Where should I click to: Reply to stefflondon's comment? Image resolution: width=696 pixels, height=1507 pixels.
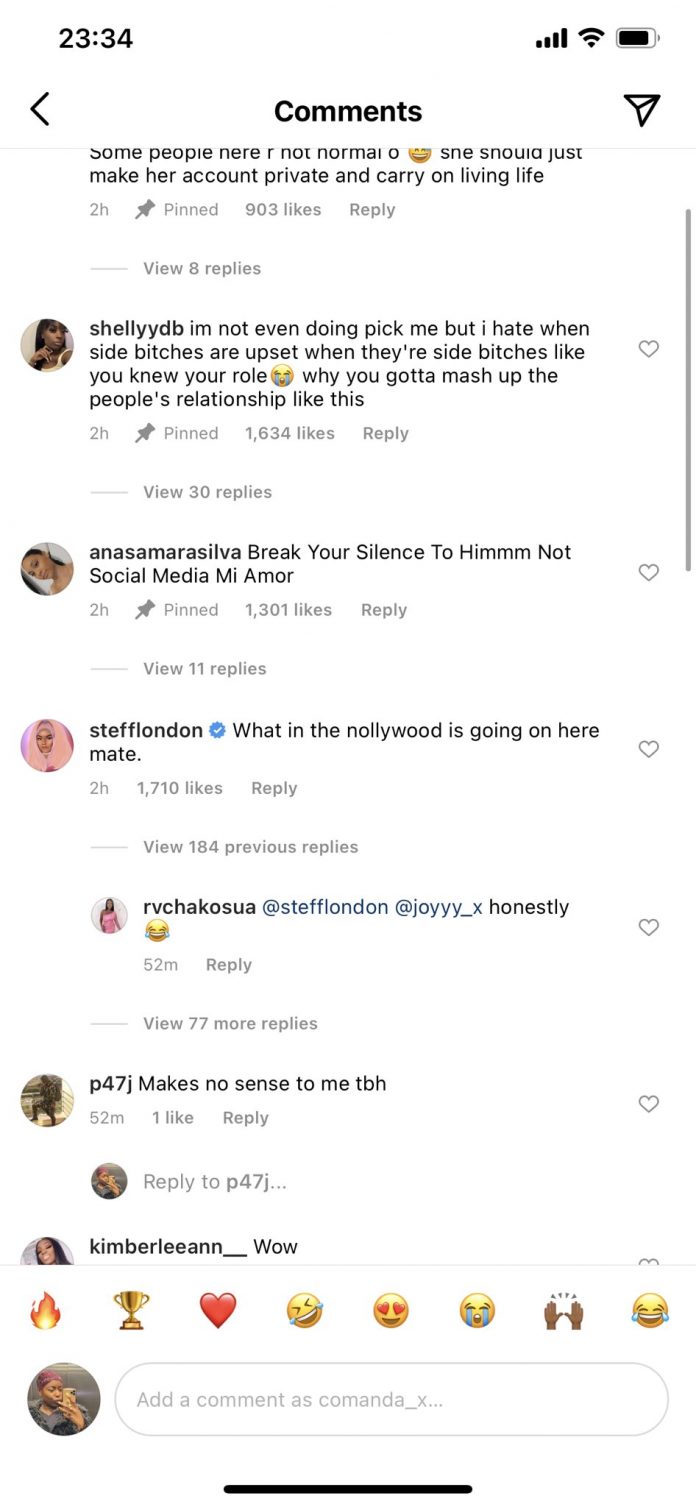tap(274, 789)
